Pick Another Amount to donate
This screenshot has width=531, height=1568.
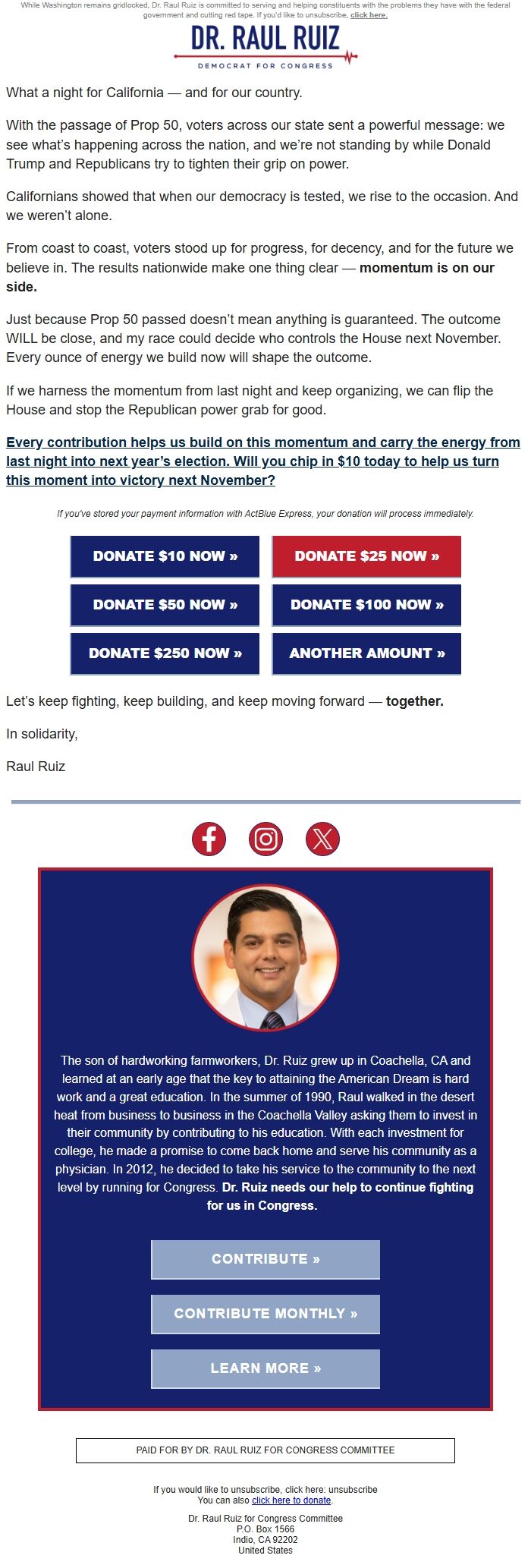click(x=366, y=653)
